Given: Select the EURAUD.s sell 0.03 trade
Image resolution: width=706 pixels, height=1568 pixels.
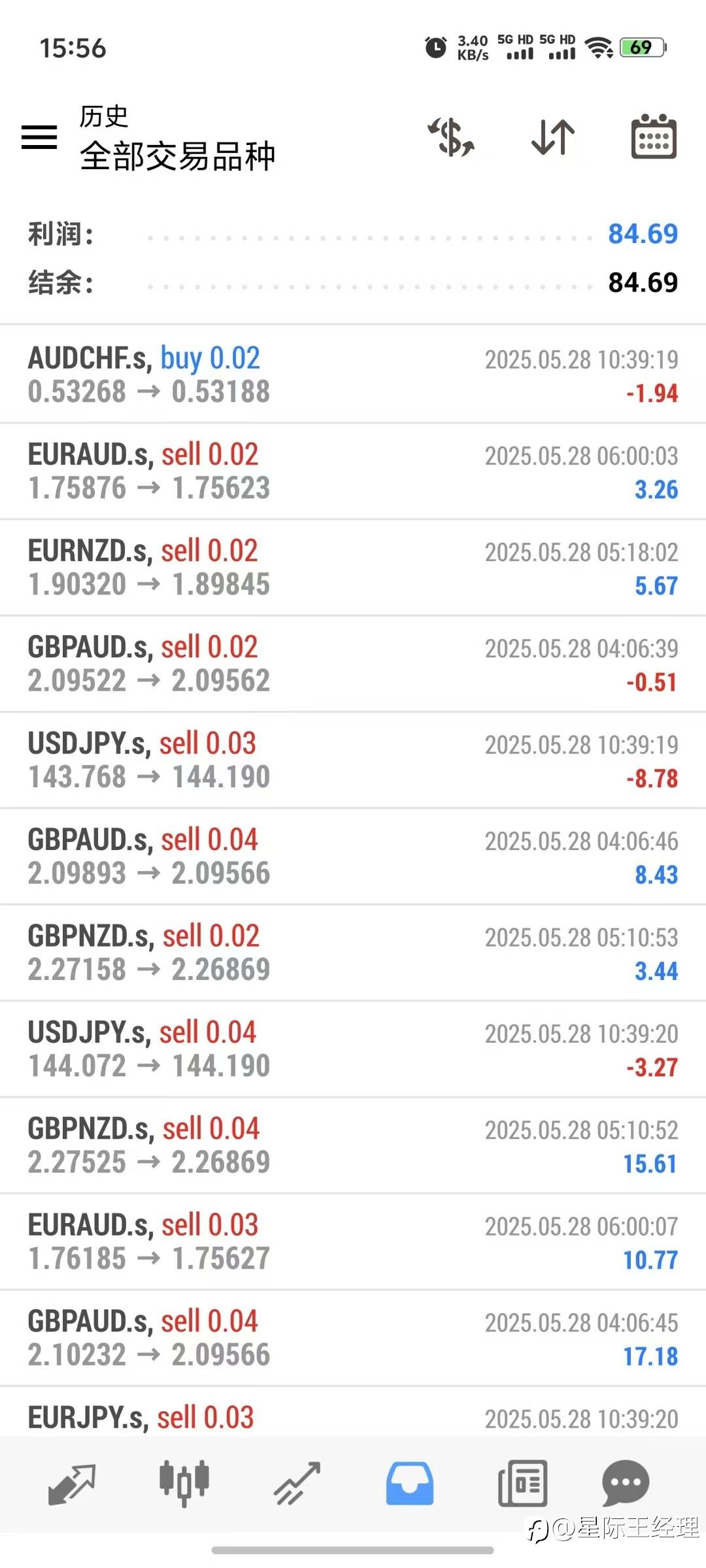Looking at the screenshot, I should pyautogui.click(x=353, y=1241).
